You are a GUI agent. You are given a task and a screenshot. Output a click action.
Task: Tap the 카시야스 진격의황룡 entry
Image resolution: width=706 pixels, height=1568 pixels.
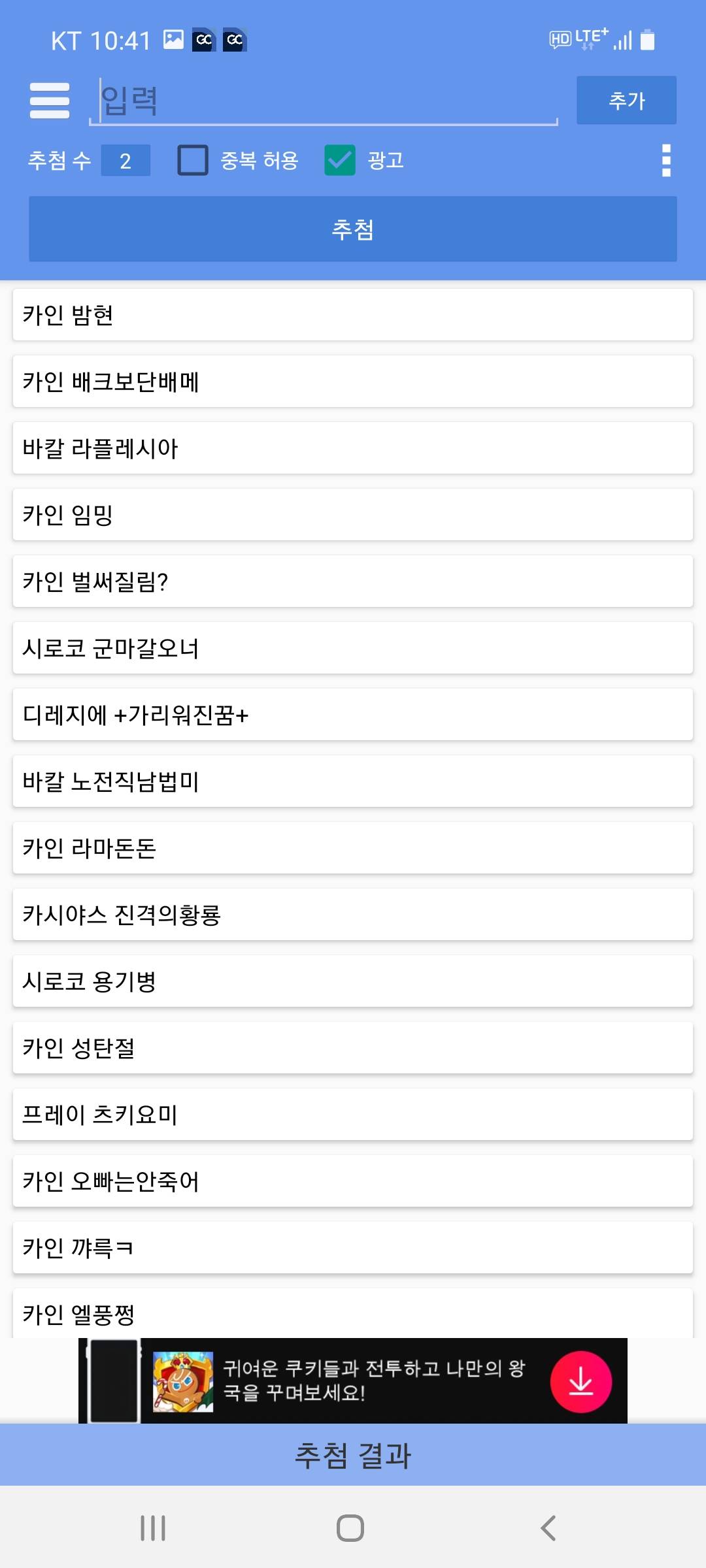click(353, 915)
